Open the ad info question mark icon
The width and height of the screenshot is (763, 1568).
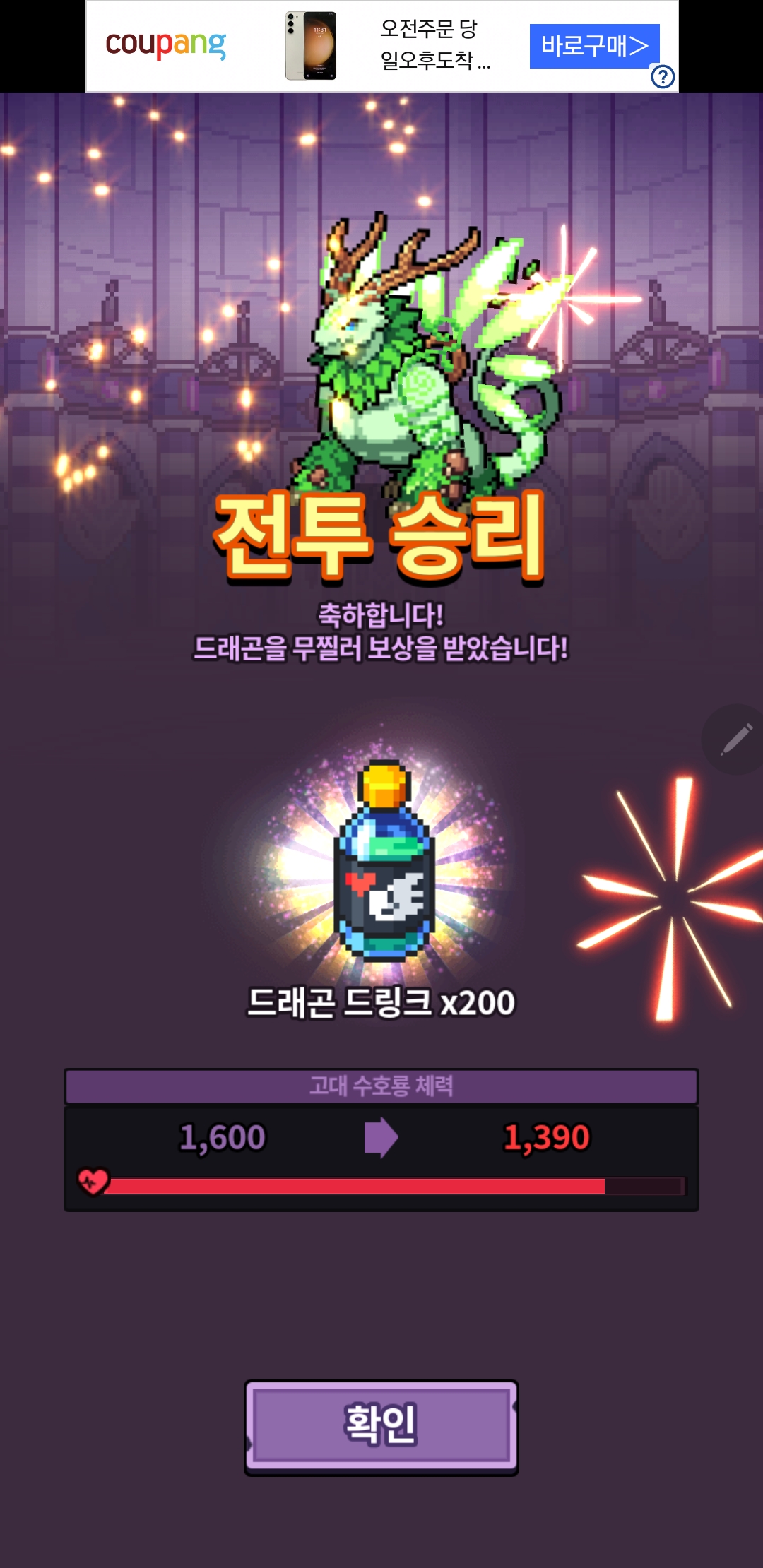(663, 76)
